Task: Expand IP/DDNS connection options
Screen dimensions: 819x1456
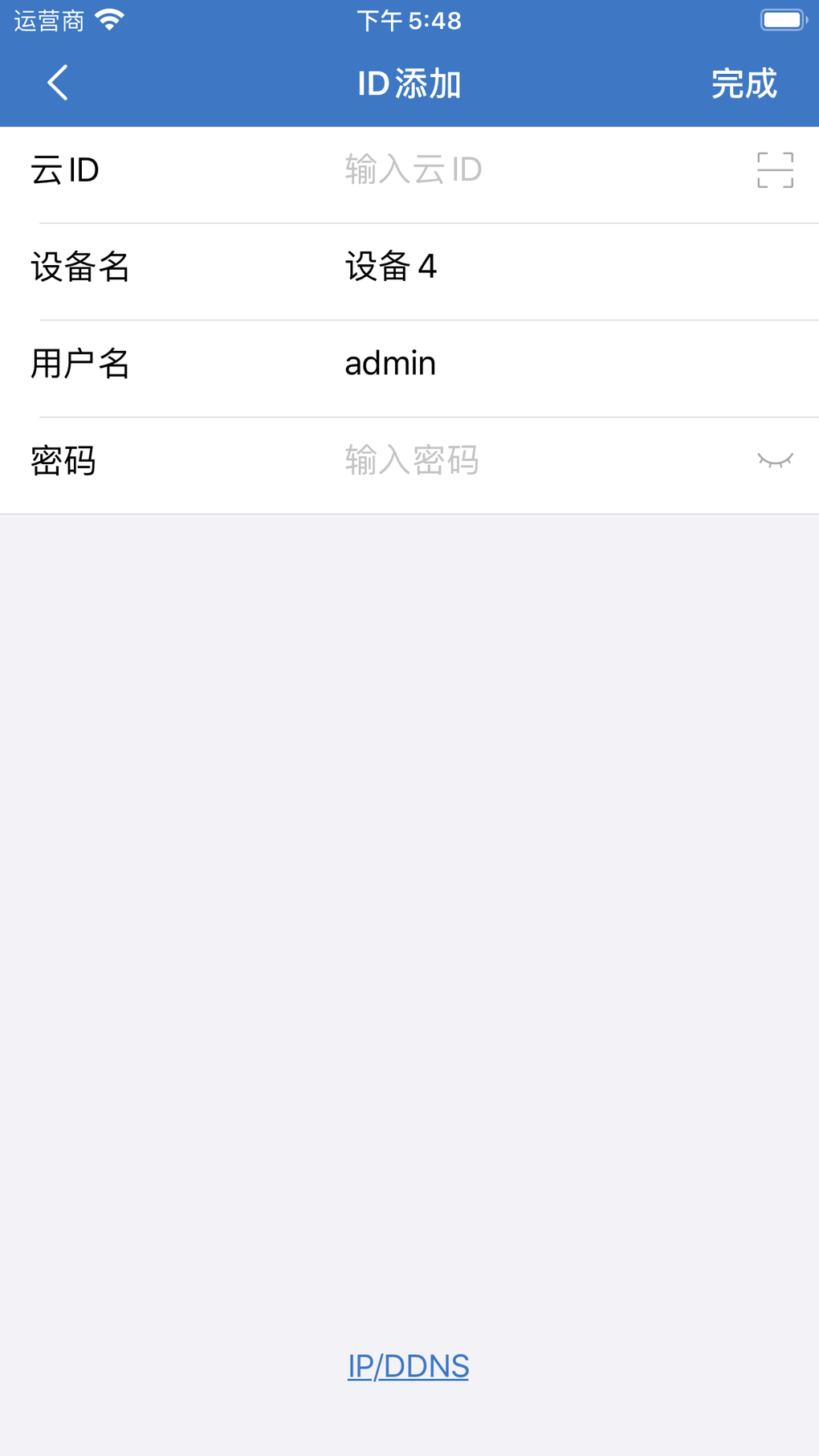Action: tap(409, 1364)
